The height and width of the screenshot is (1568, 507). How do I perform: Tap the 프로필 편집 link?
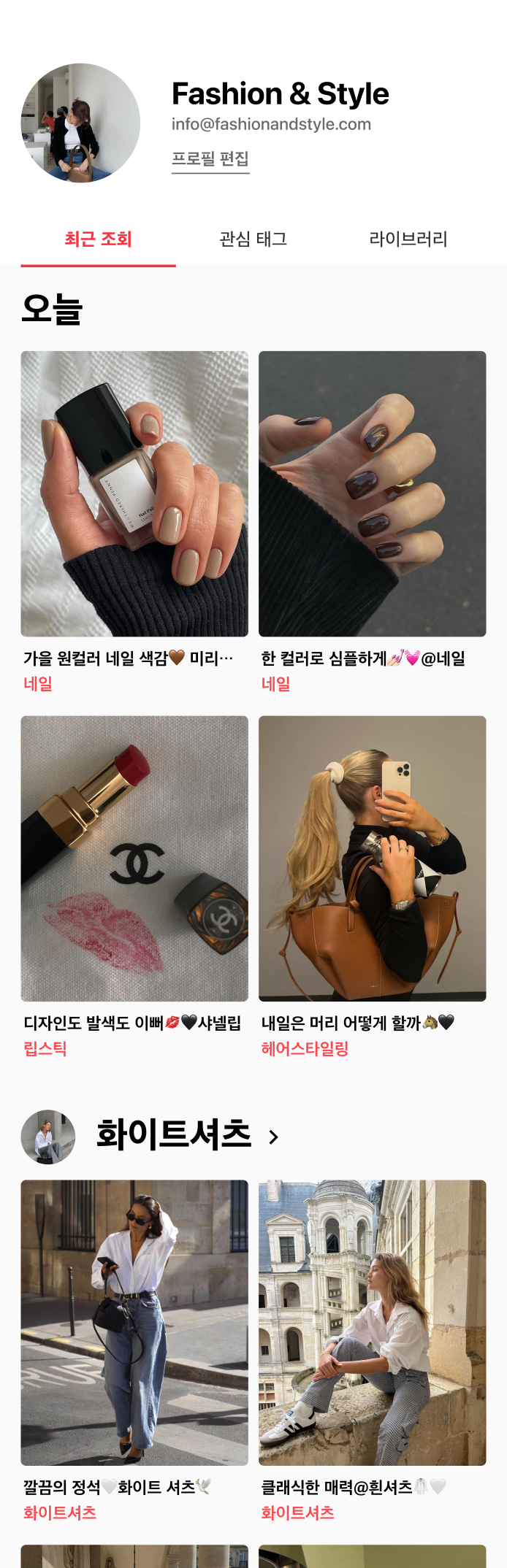(210, 158)
